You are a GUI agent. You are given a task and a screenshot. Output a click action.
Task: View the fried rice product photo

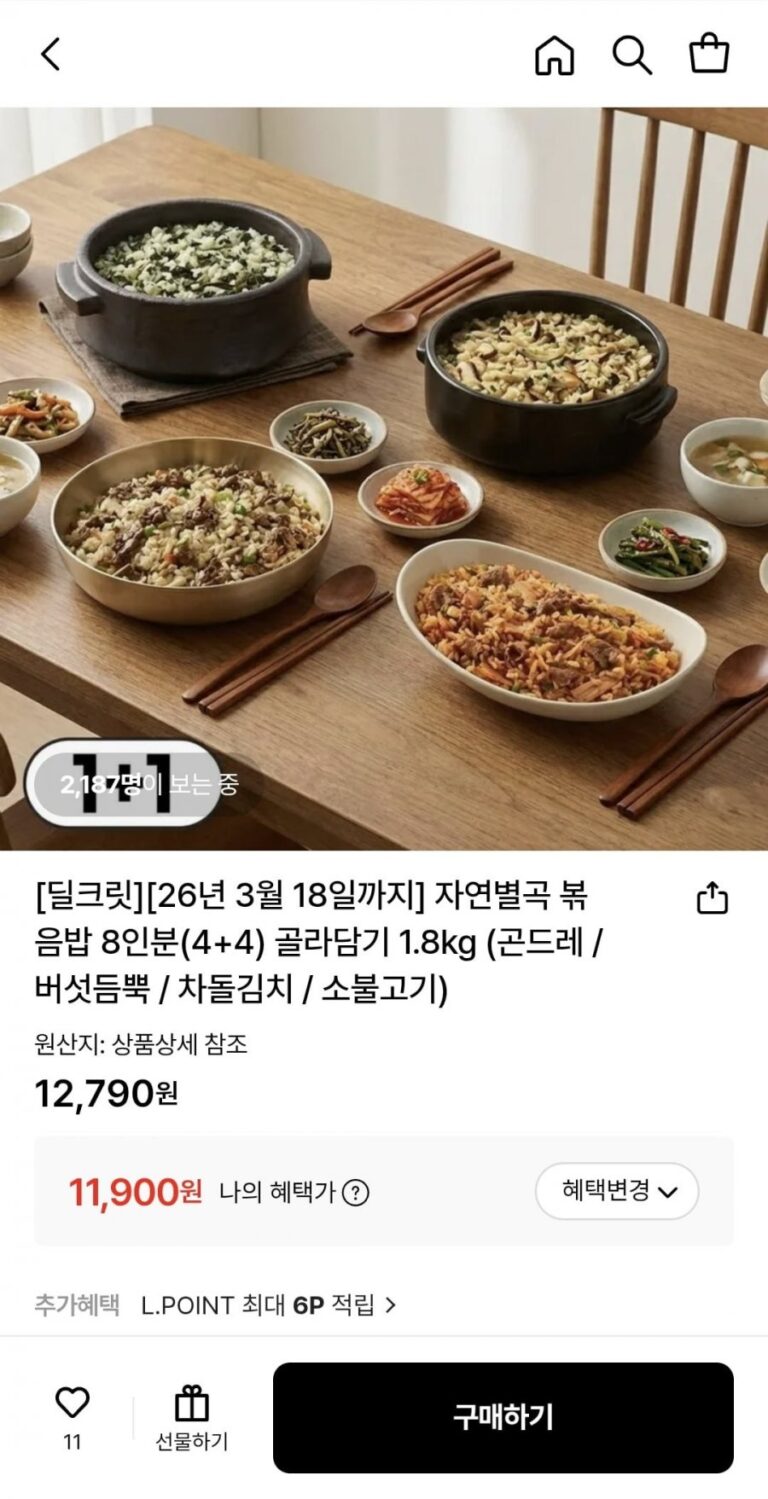(x=384, y=478)
